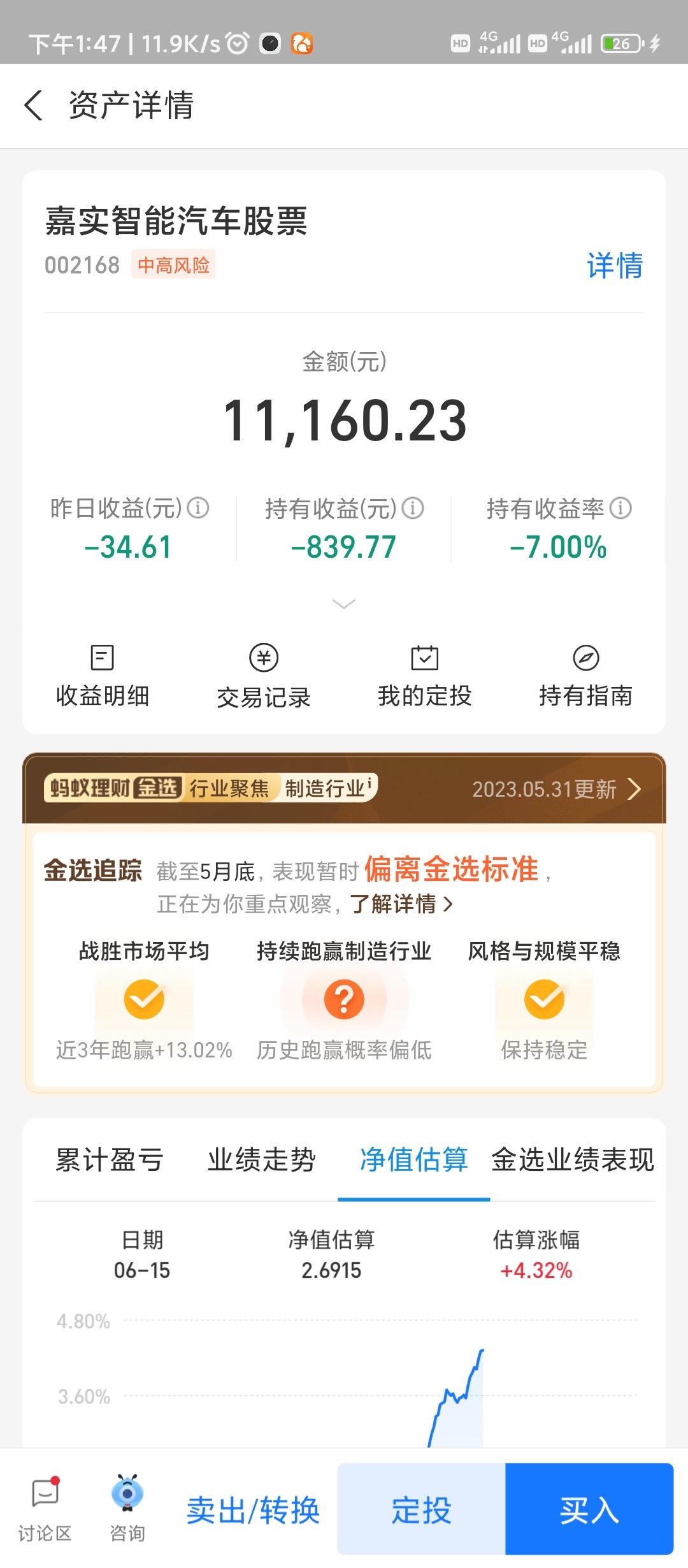
Task: Open 持有指南
Action: 586,676
